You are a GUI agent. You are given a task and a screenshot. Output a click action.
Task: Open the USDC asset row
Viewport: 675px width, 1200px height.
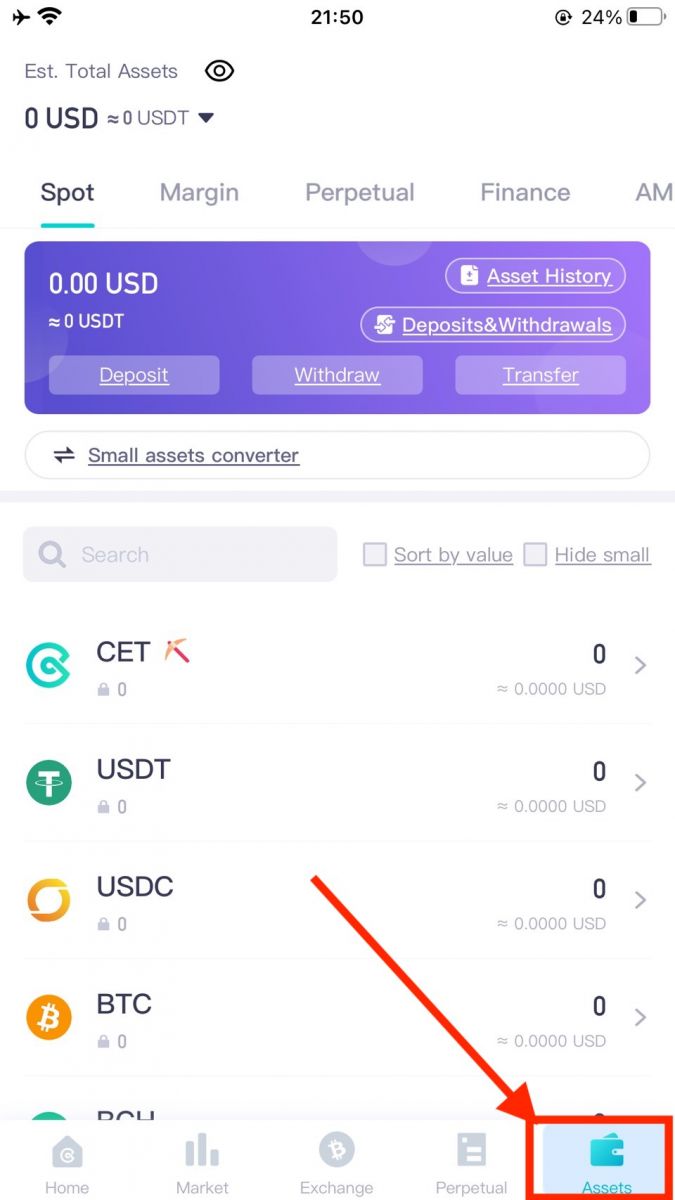pyautogui.click(x=337, y=900)
